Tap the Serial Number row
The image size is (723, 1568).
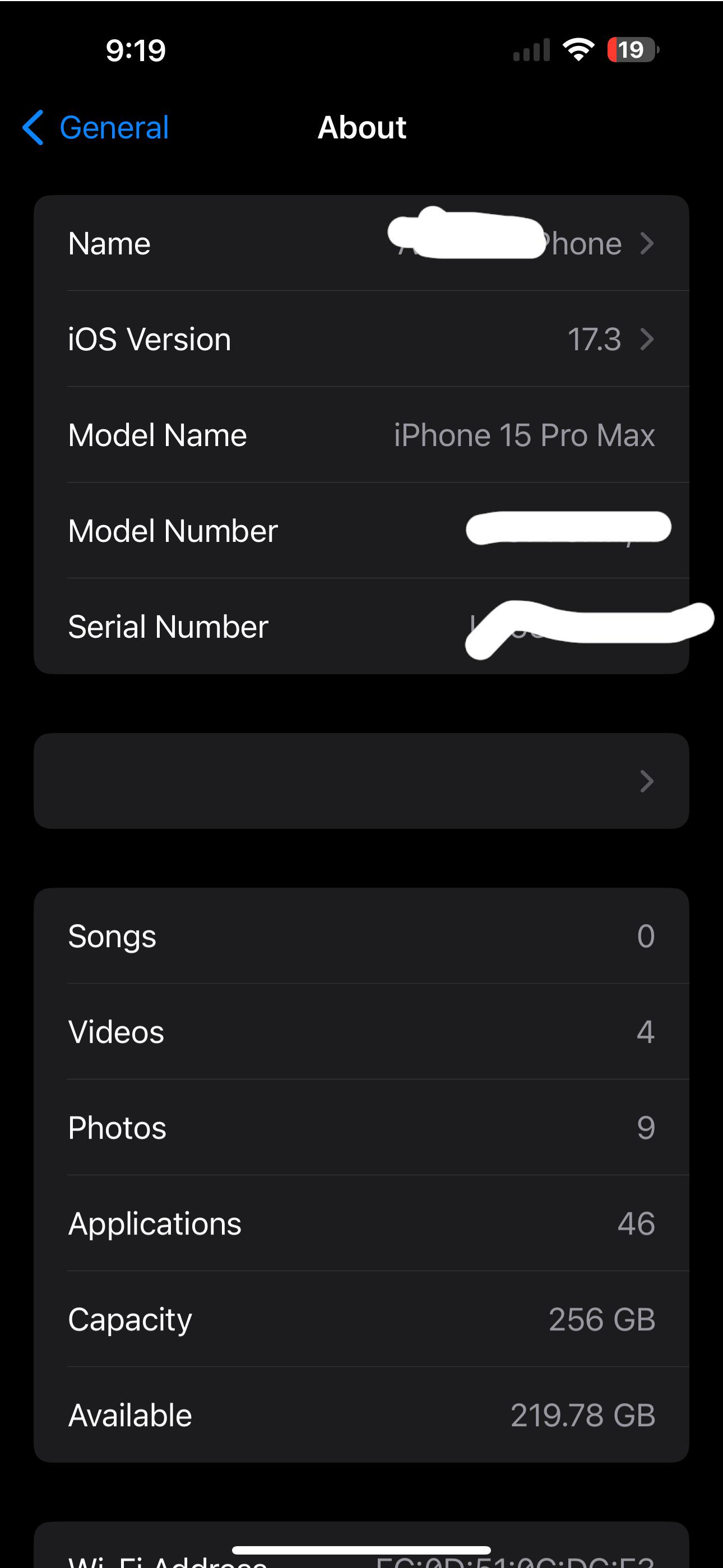click(361, 627)
